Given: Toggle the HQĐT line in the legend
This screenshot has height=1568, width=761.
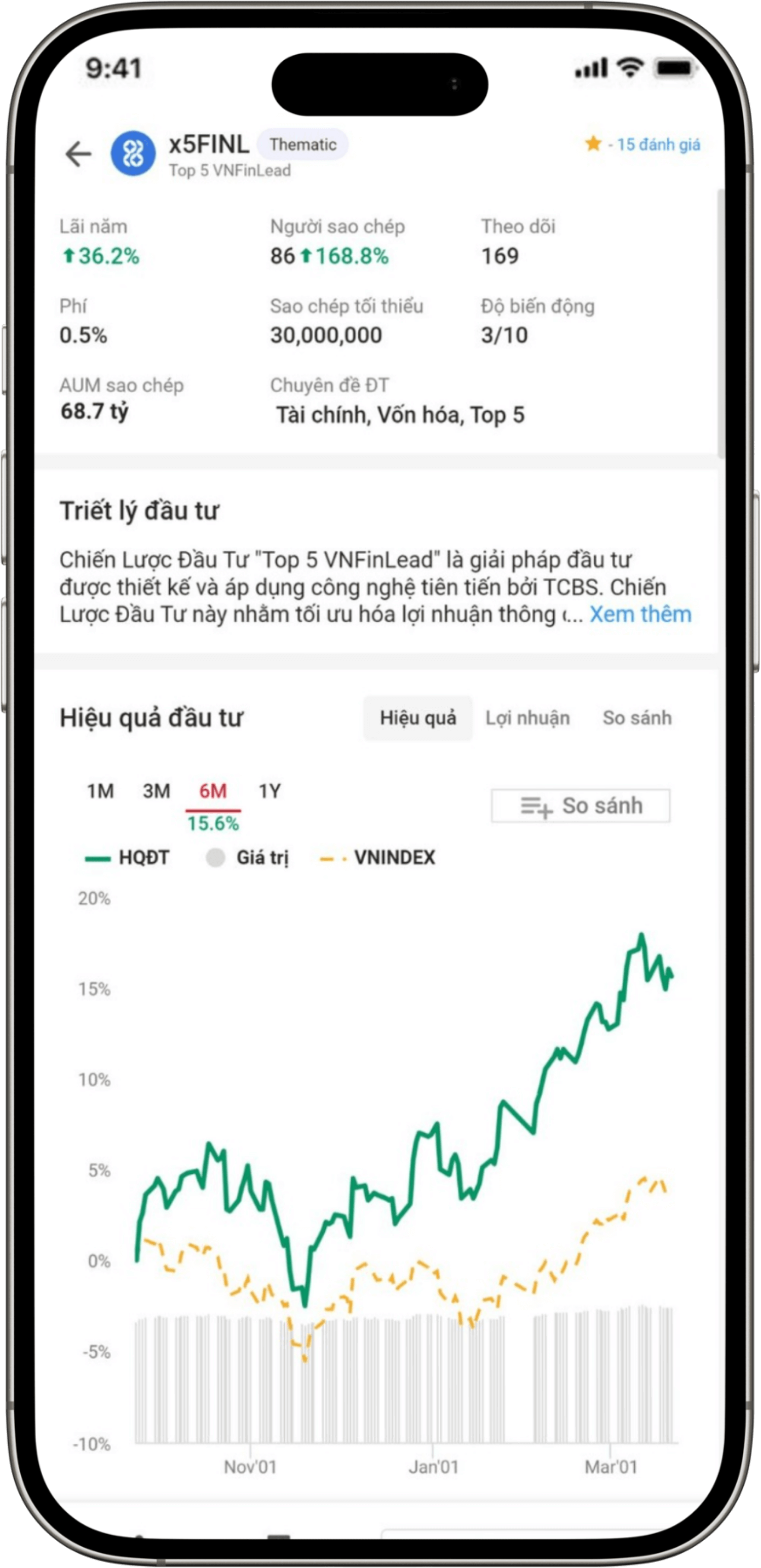Looking at the screenshot, I should tap(128, 858).
